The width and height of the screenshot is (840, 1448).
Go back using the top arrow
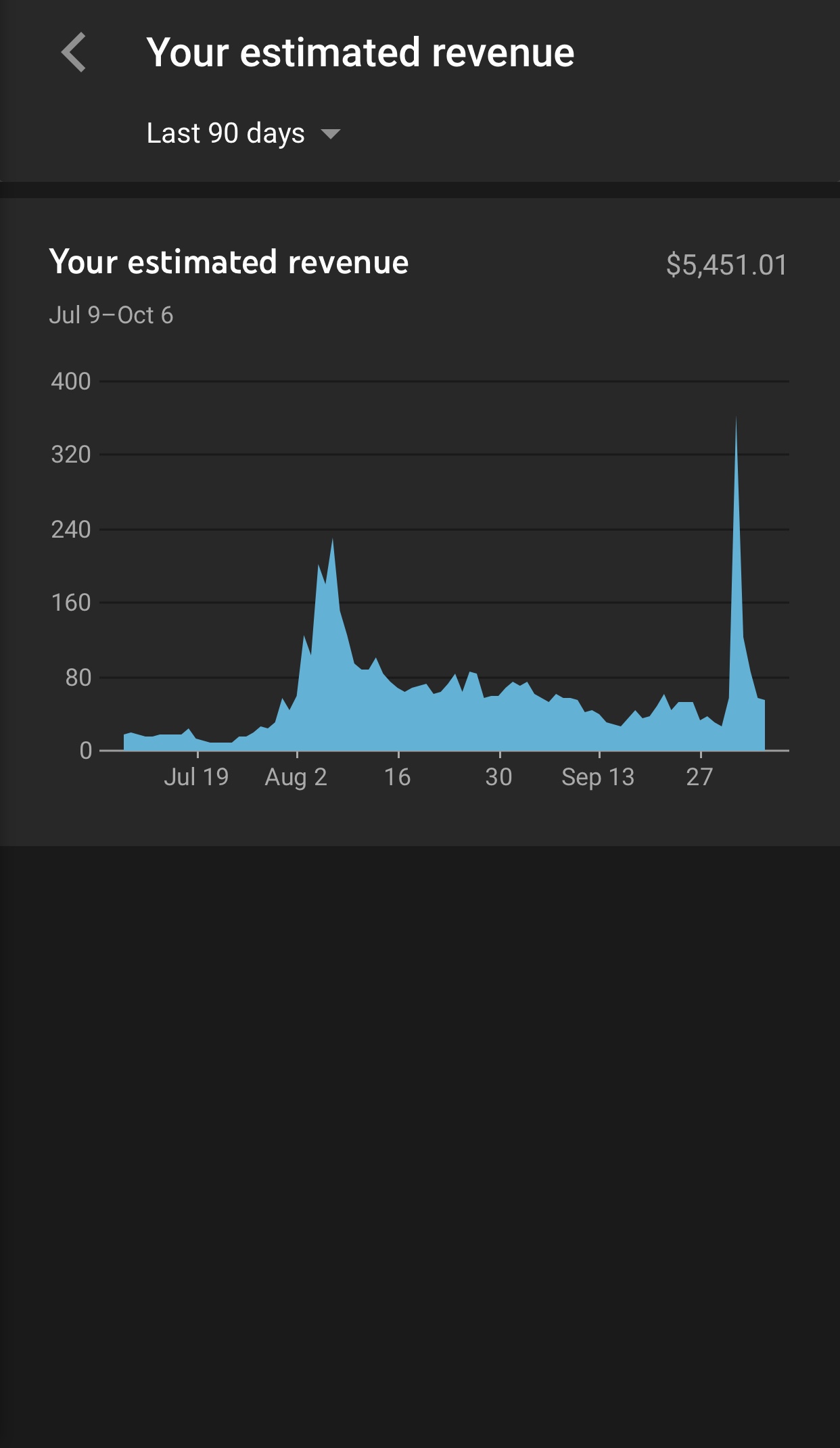[x=74, y=52]
